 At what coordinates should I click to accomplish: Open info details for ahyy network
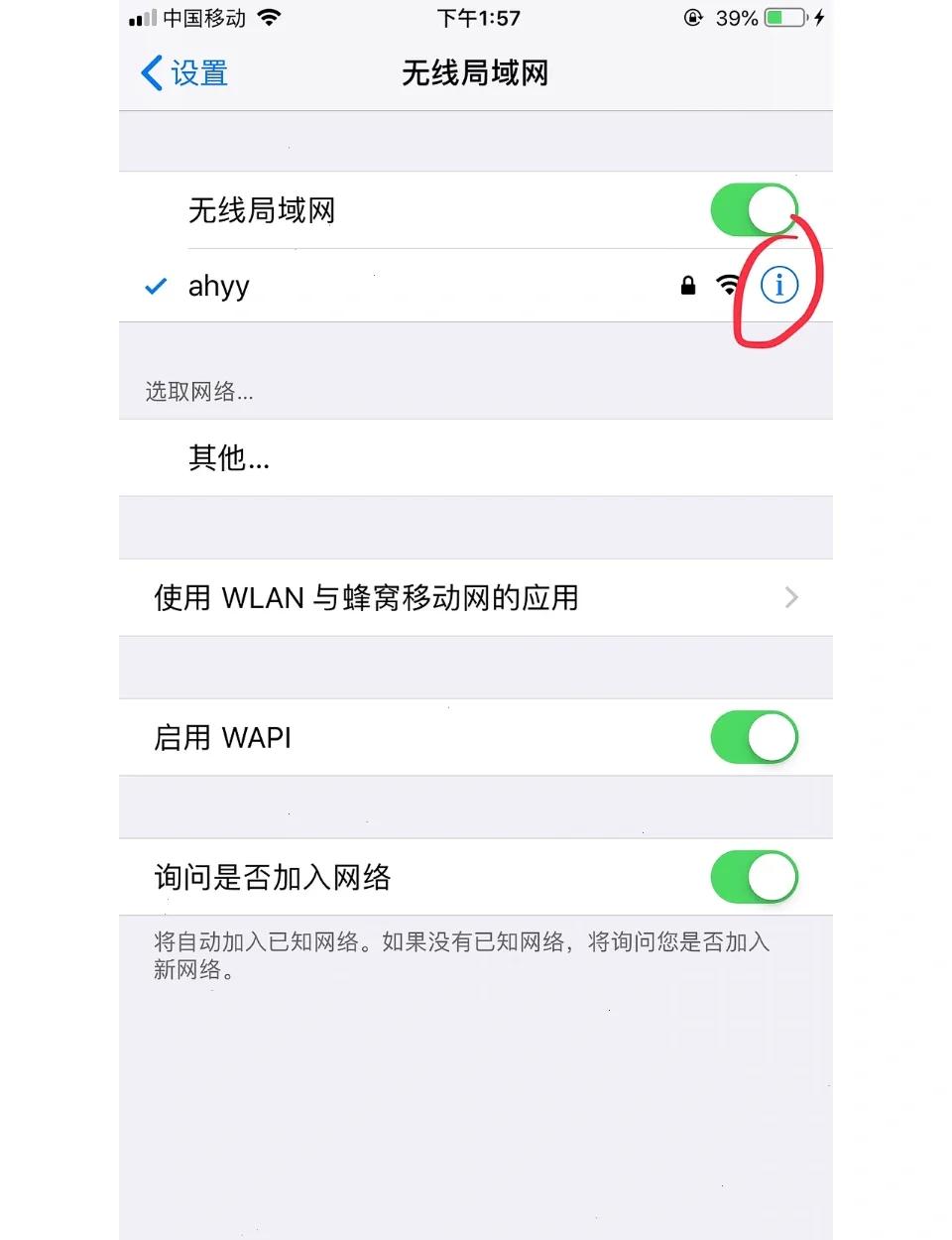(778, 286)
